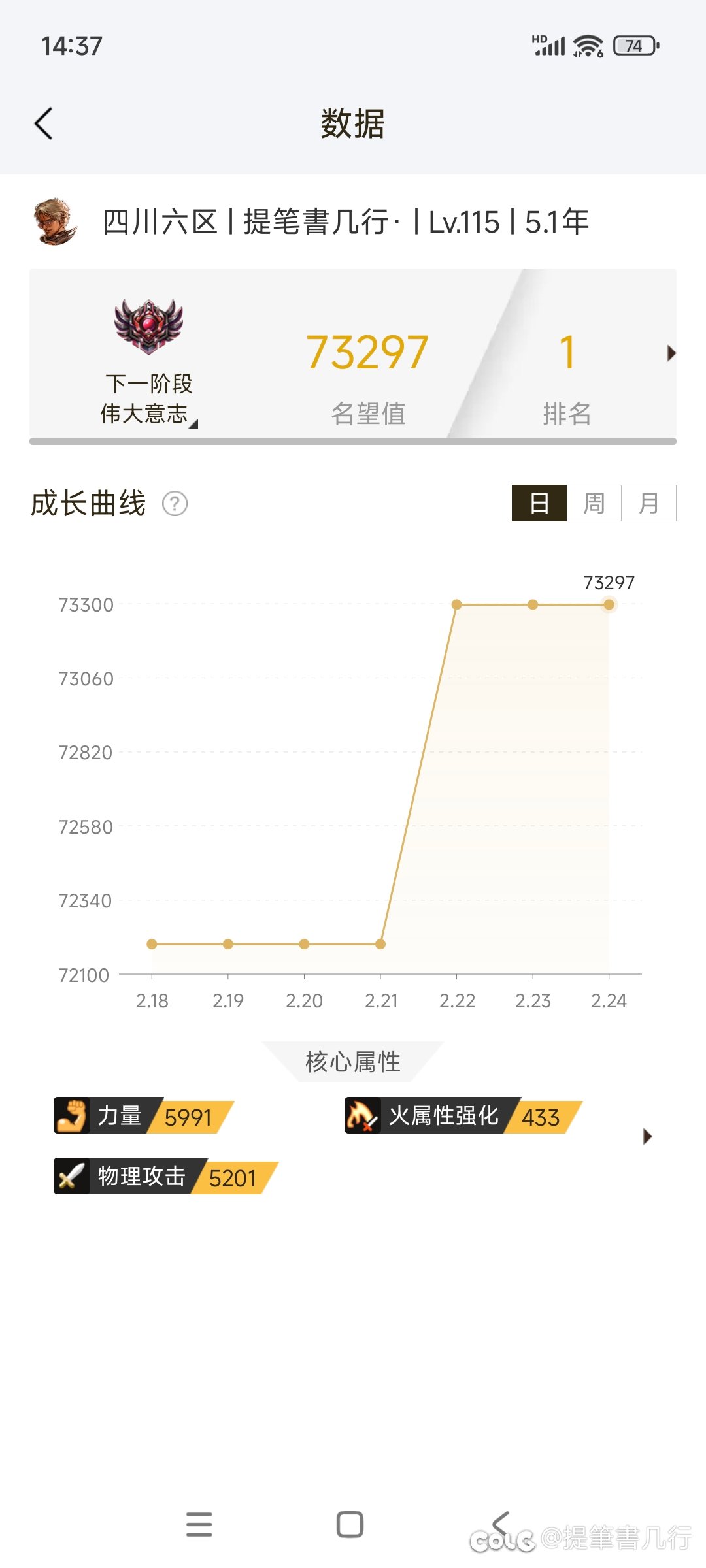This screenshot has width=706, height=1568.
Task: Select the 日 daily view
Action: (x=539, y=503)
